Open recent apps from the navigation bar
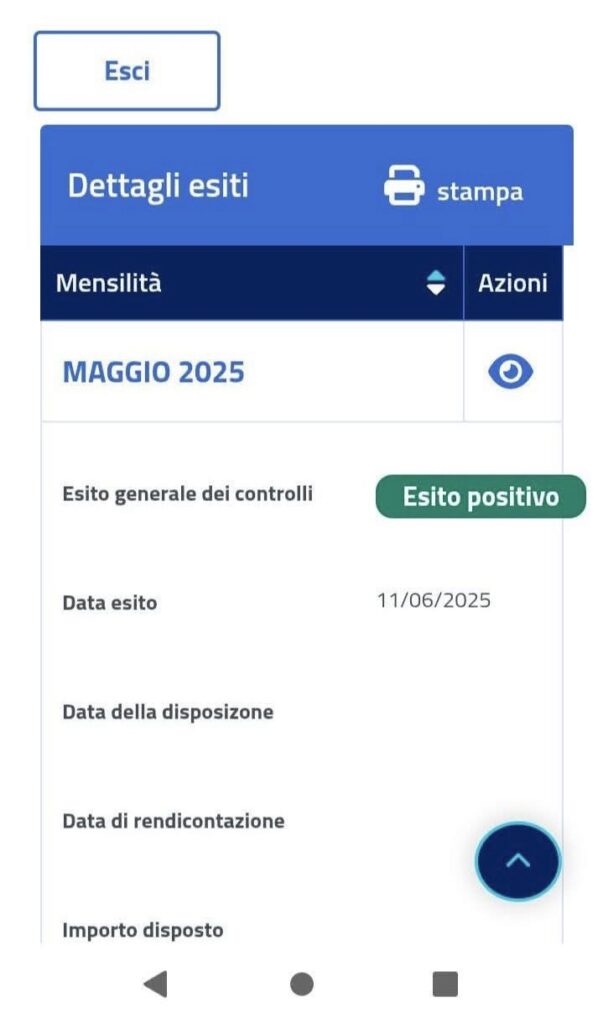Screen dimensions: 603x1024 [x=446, y=984]
